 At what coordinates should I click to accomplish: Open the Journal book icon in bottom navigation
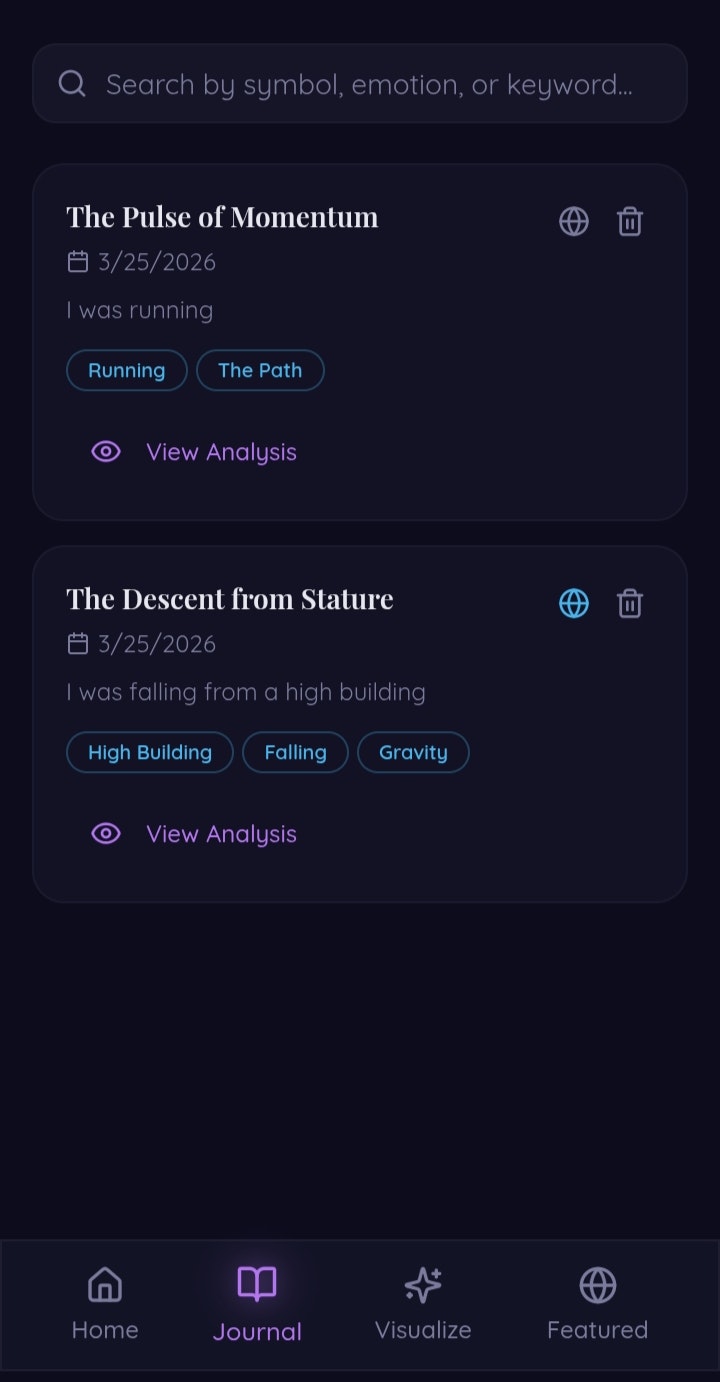pyautogui.click(x=256, y=1284)
